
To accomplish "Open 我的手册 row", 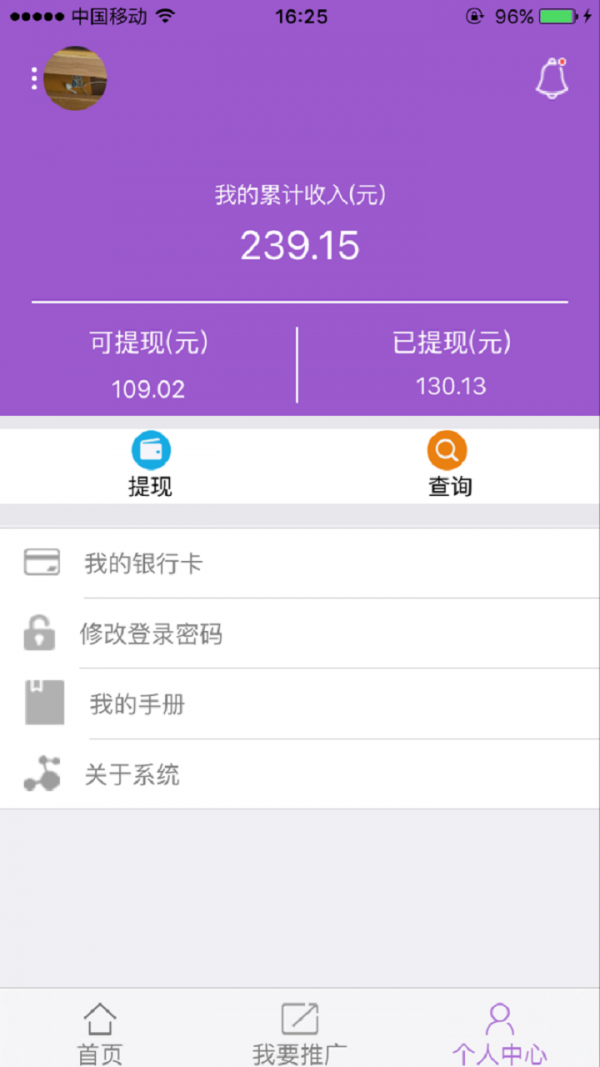I will tap(300, 704).
